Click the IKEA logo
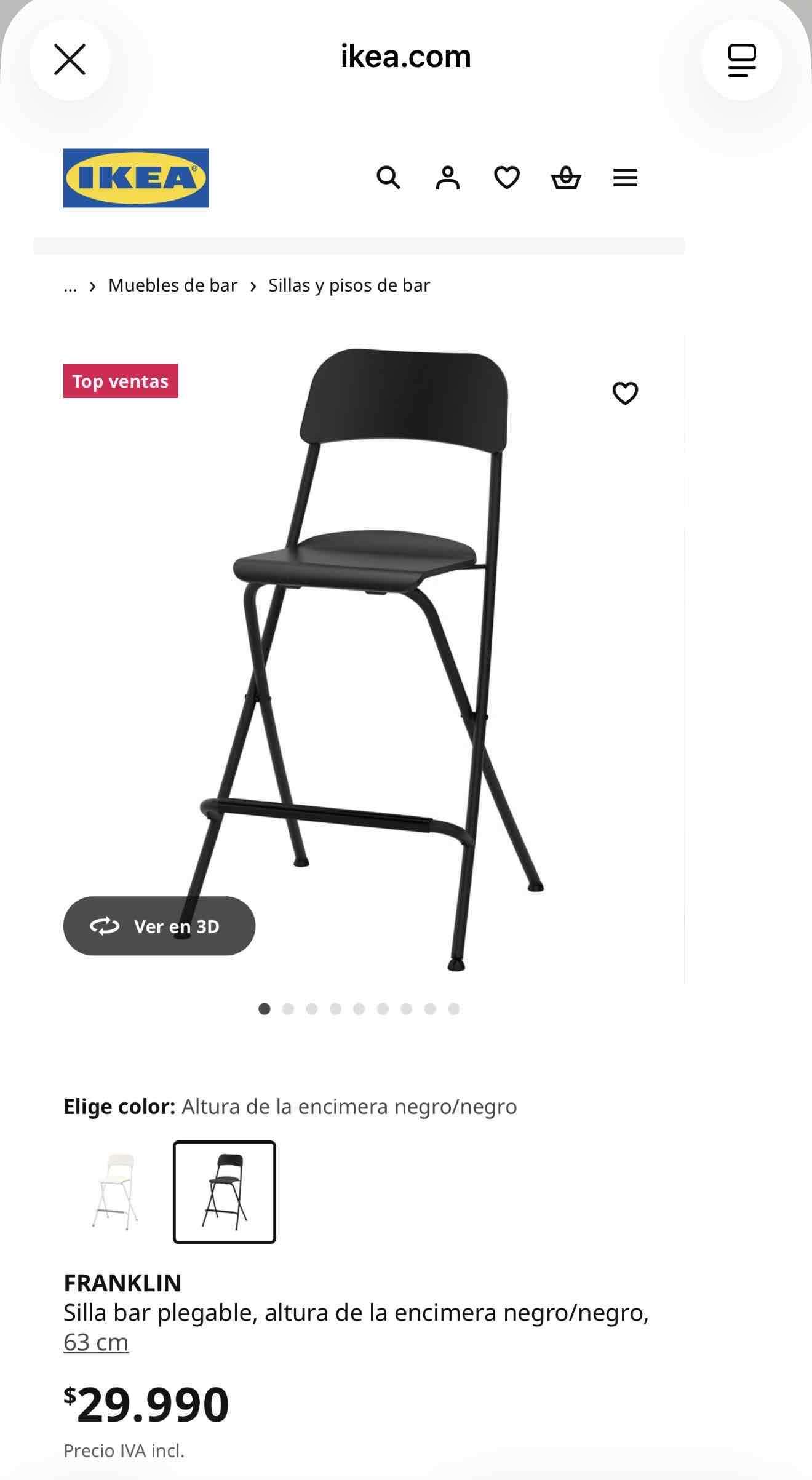Screen dimensions: 812x1480 pyautogui.click(x=136, y=177)
